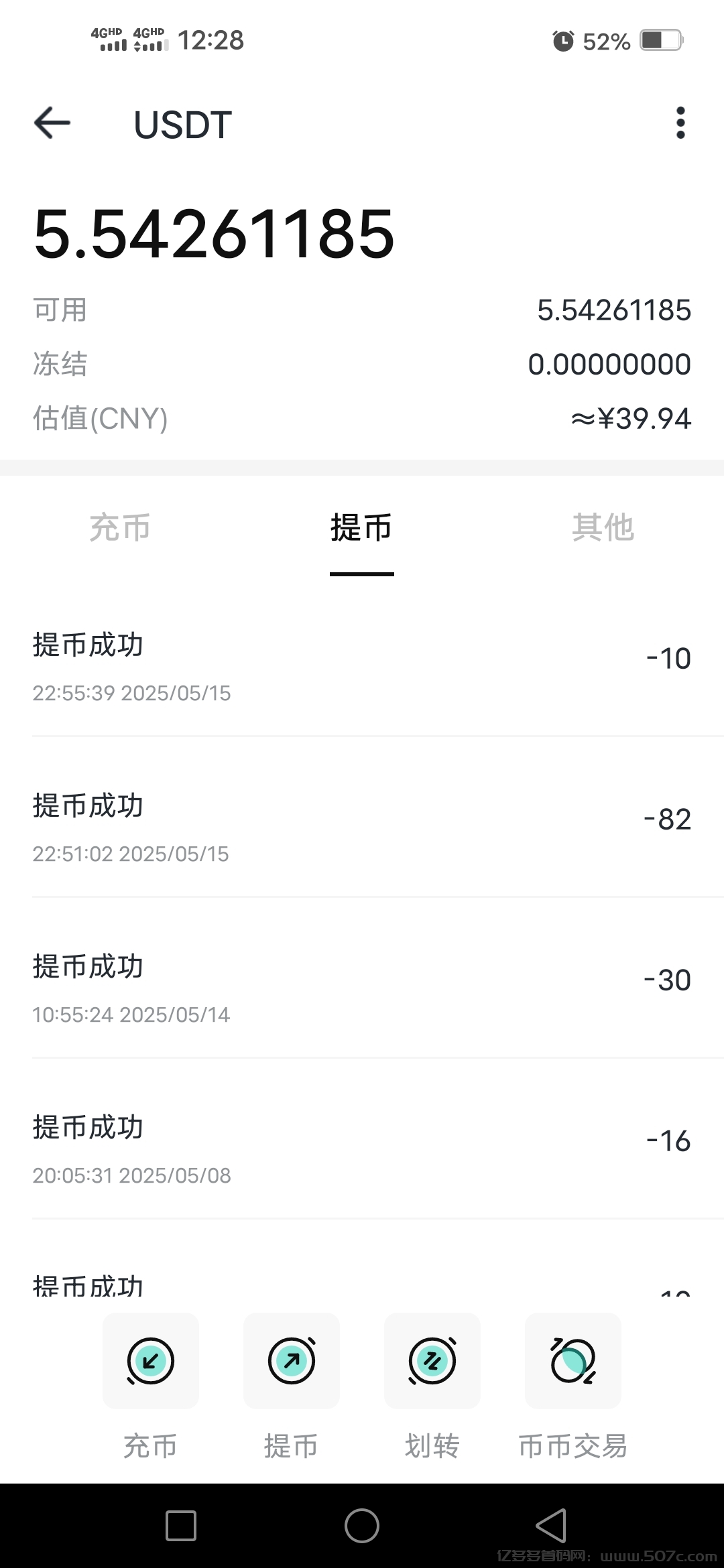Select the 提币 withdraw icon at bottom
Screen dimensions: 724x1568
coord(291,1360)
